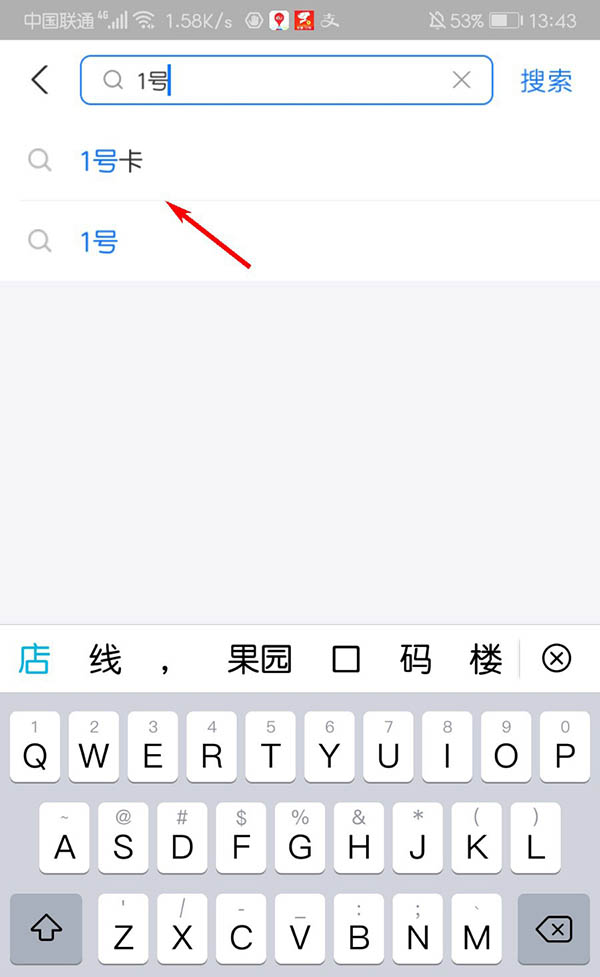Select the 1号 search suggestion

click(x=99, y=241)
